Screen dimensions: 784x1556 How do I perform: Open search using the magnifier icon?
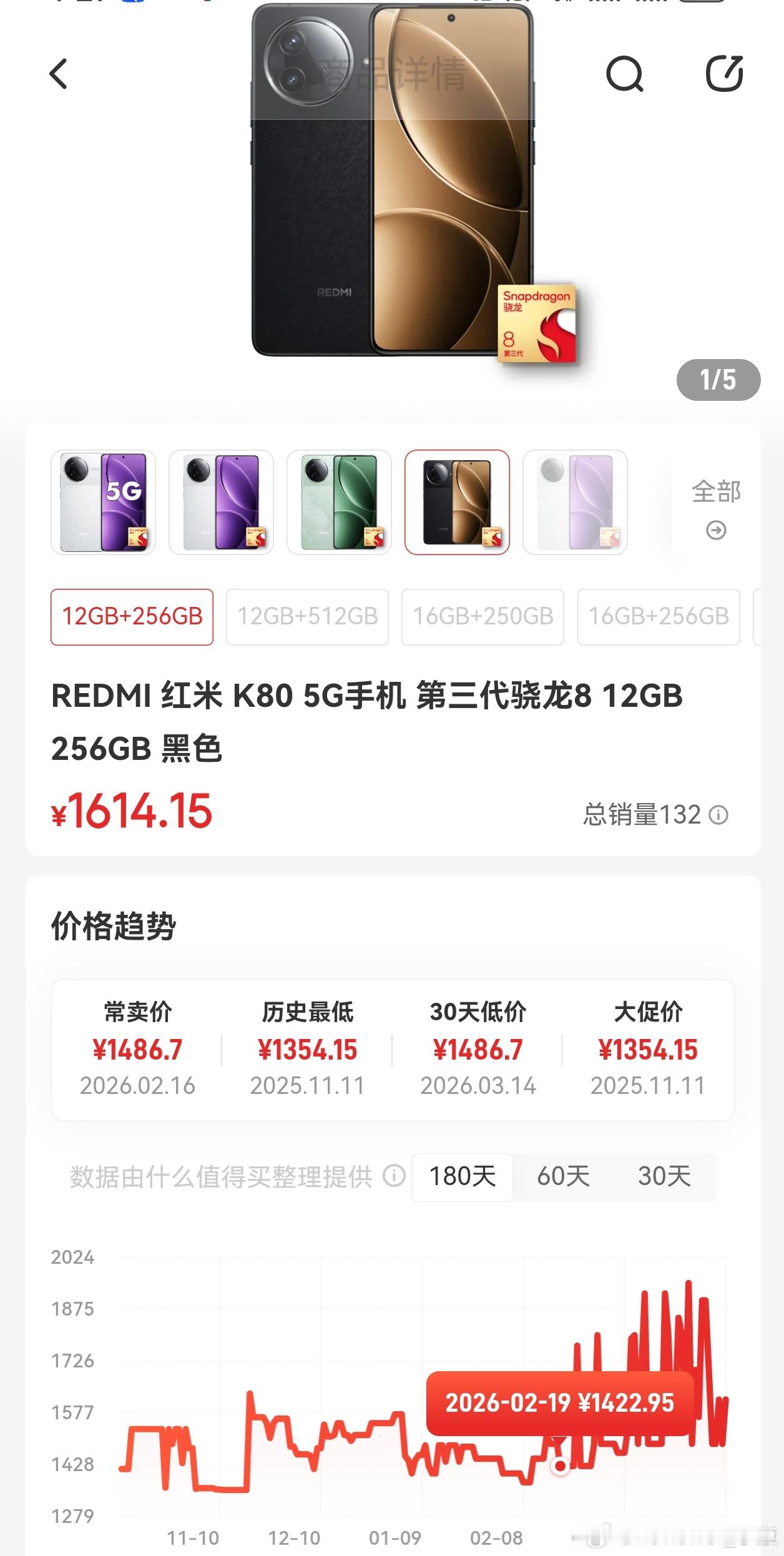[x=626, y=74]
